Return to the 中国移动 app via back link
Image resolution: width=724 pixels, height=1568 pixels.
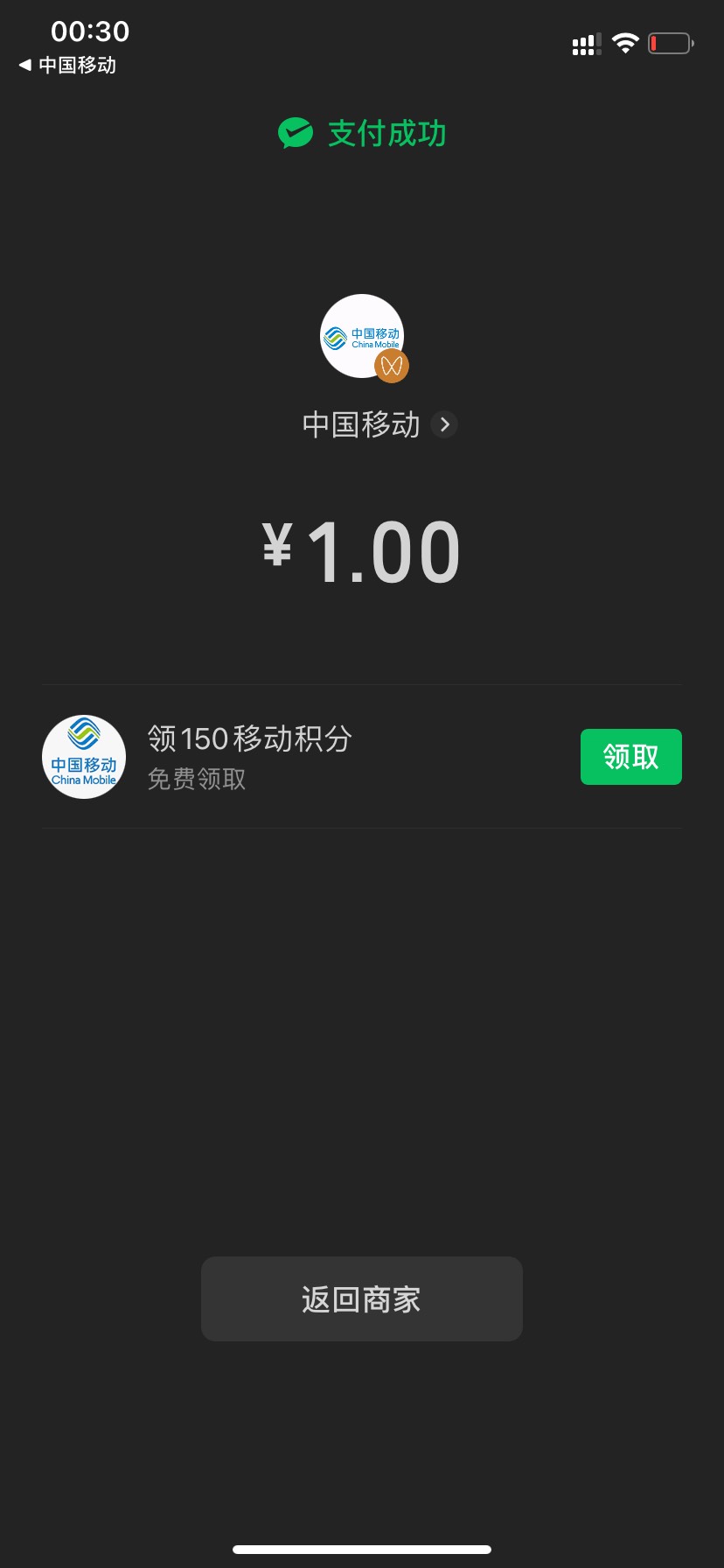click(x=67, y=66)
